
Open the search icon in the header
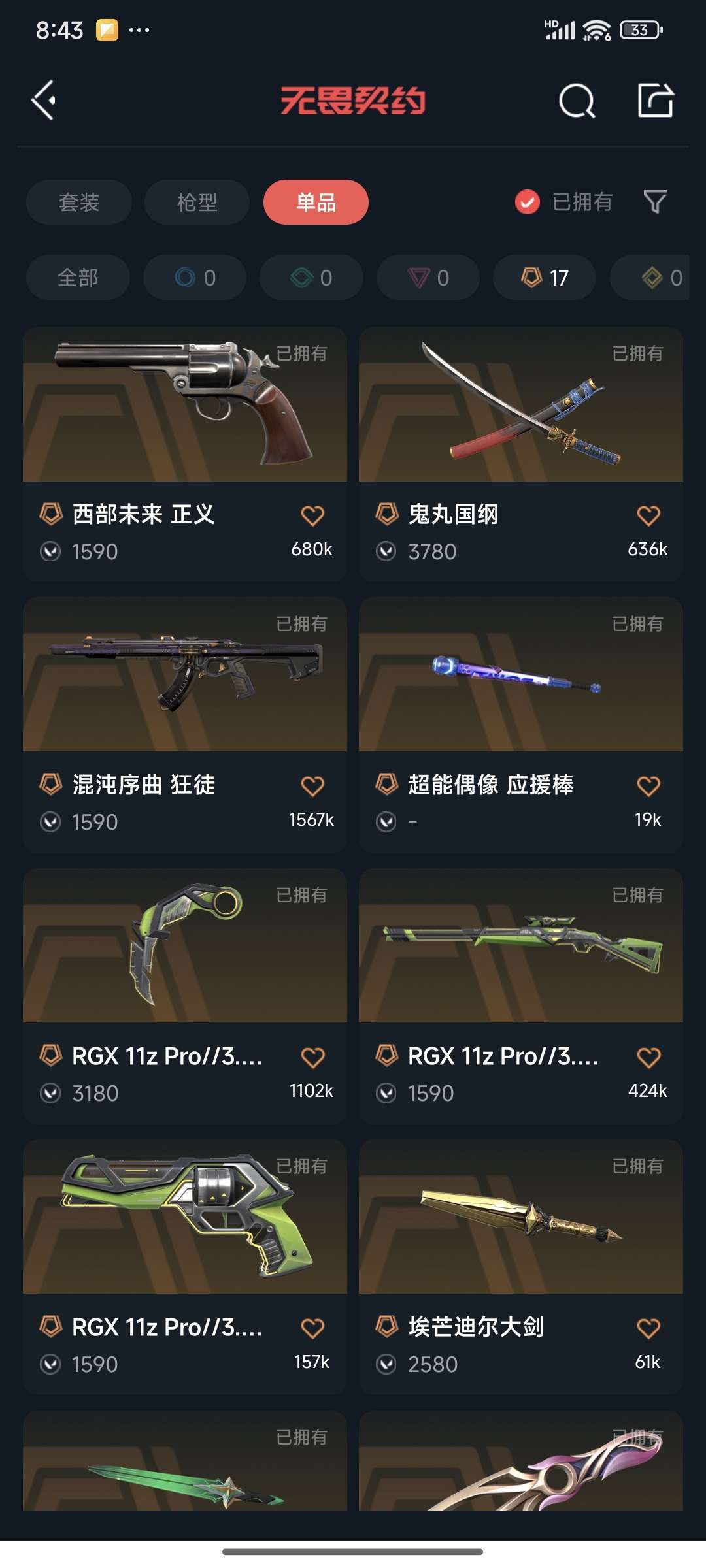(x=577, y=101)
